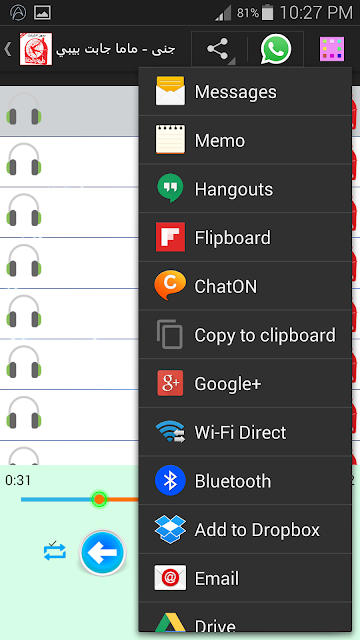360x640 pixels.
Task: Toggle the repeat playback icon
Action: 55,551
